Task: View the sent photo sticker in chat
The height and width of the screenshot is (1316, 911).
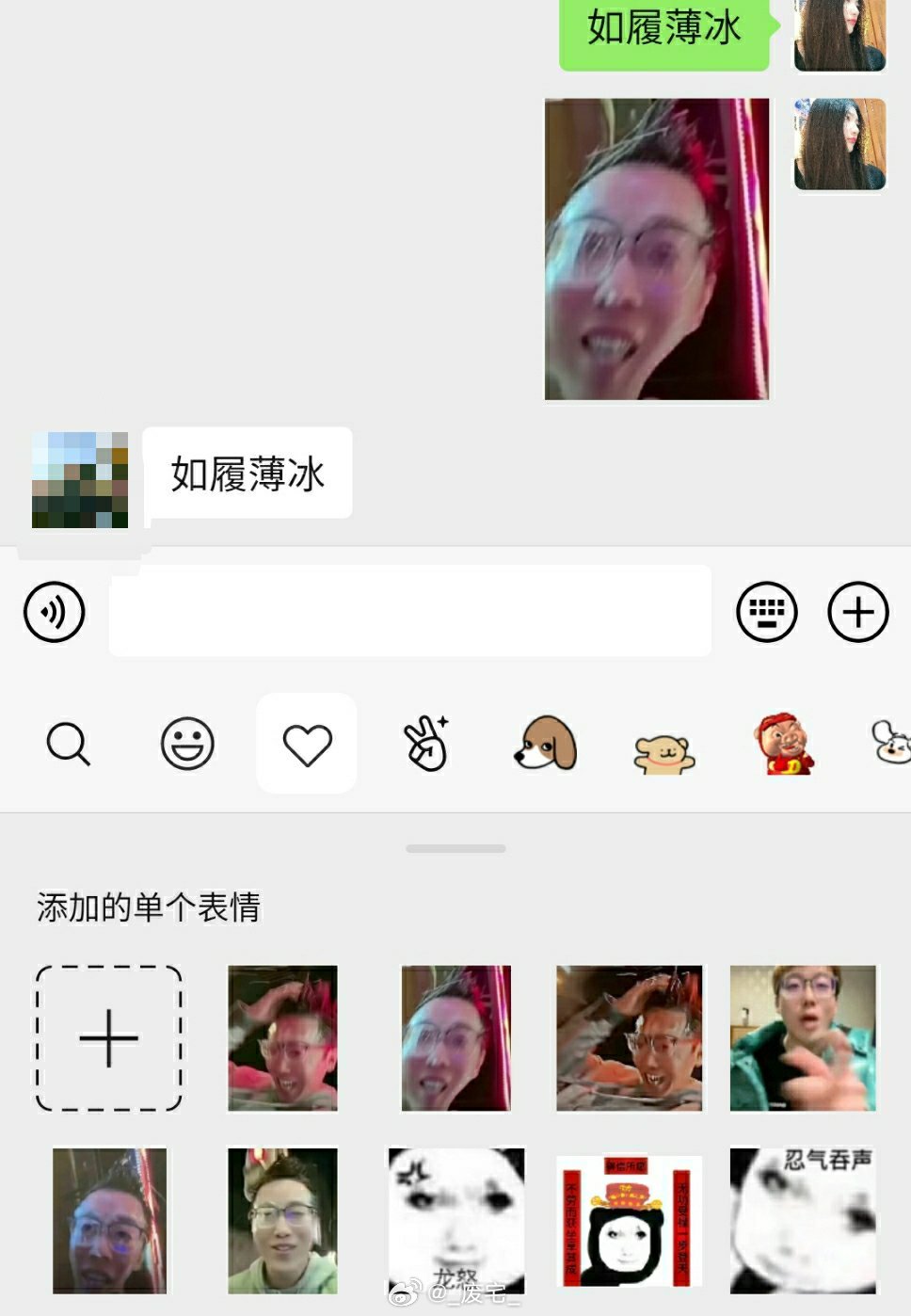Action: [x=657, y=249]
